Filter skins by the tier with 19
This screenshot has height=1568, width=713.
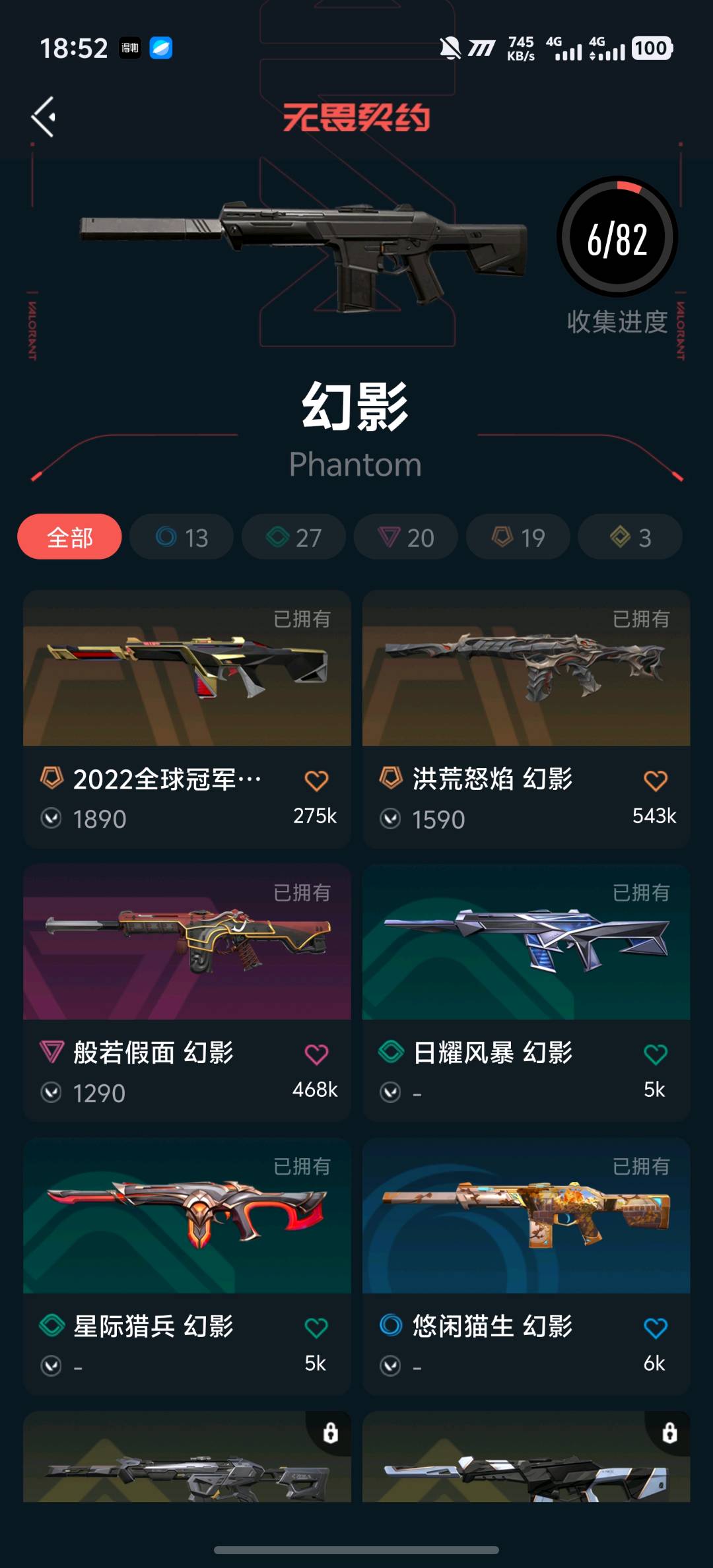pos(518,537)
